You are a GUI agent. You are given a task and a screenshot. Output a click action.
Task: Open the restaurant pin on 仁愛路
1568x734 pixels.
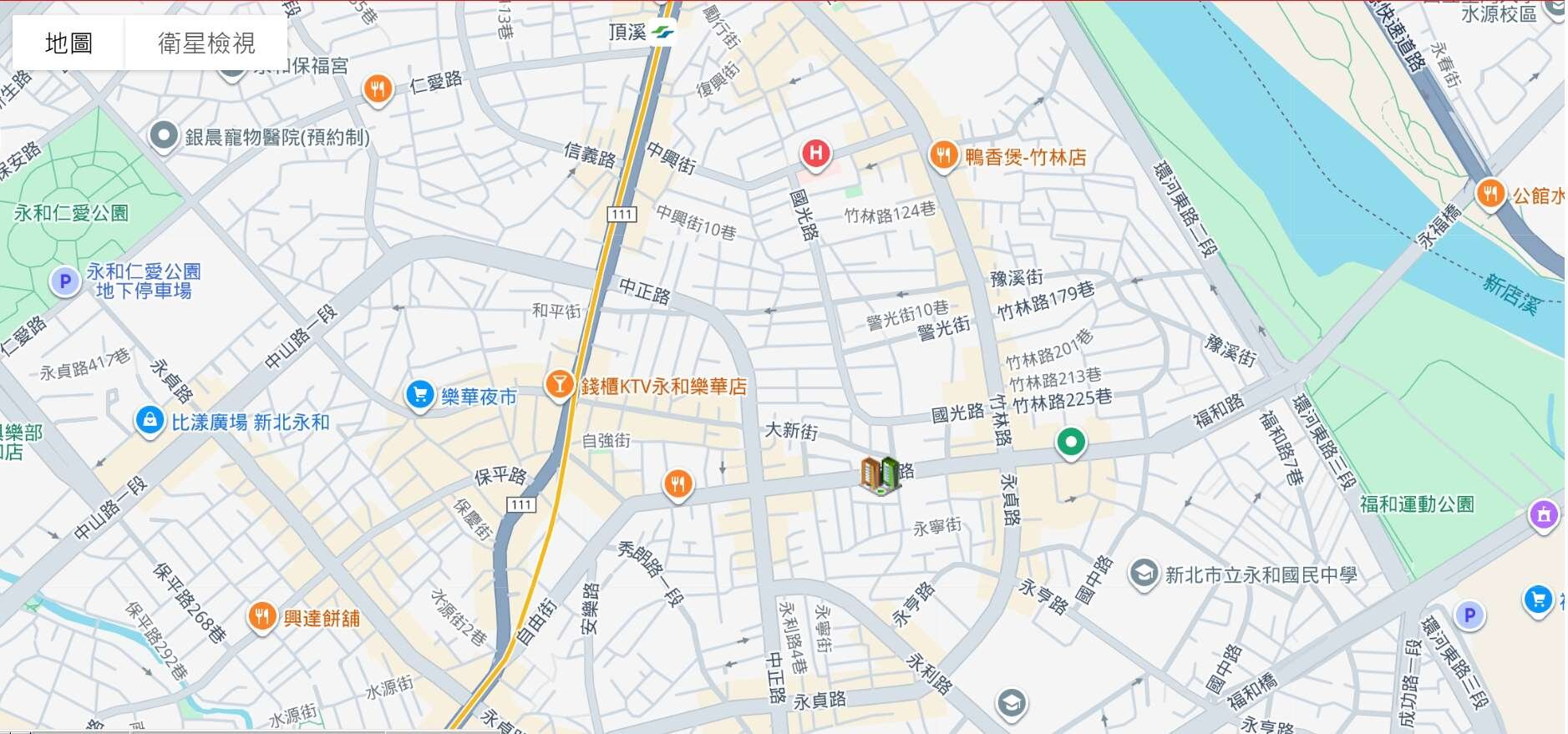click(378, 88)
